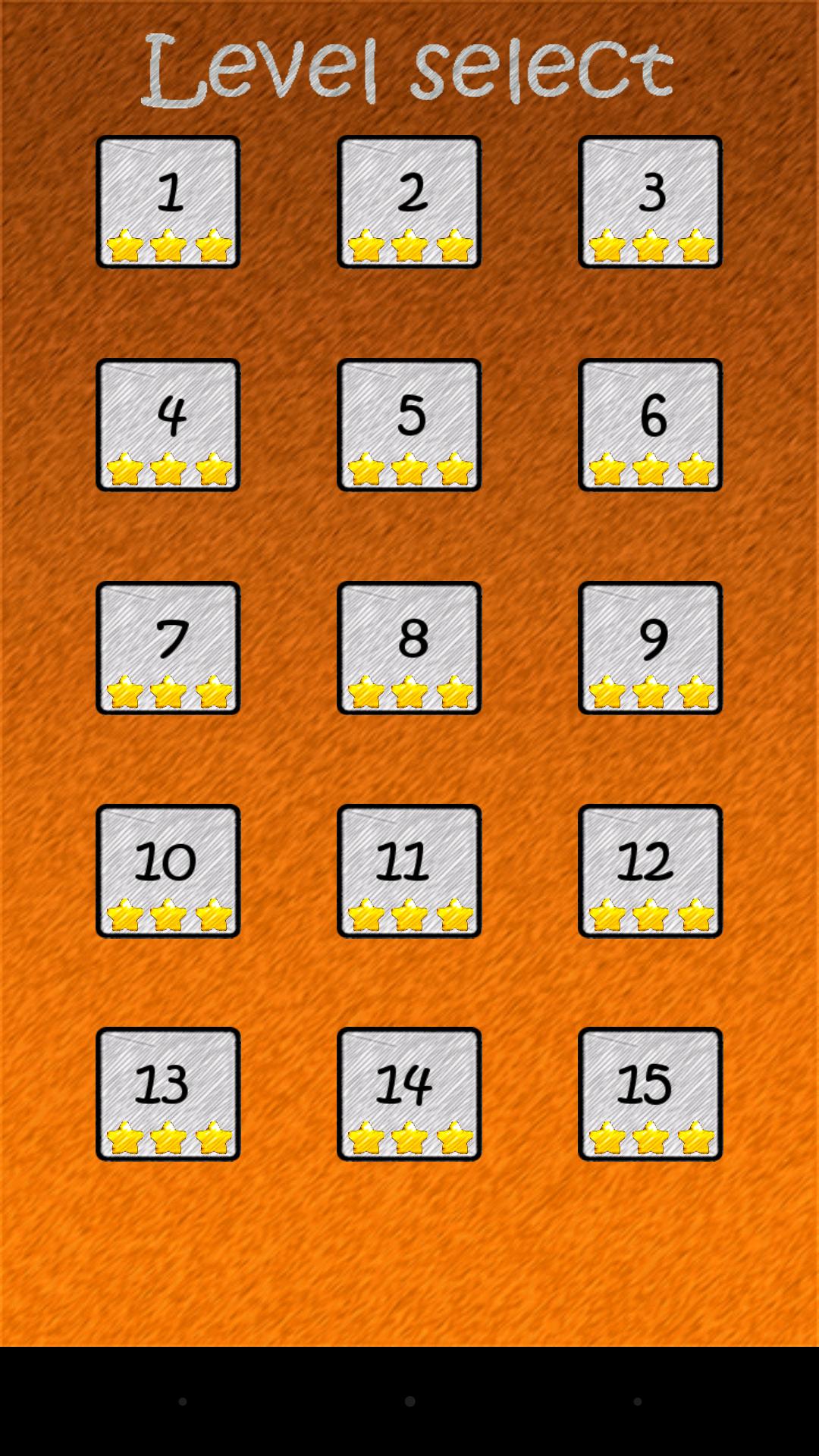
Task: Tap the level 6 tile
Action: pos(650,425)
